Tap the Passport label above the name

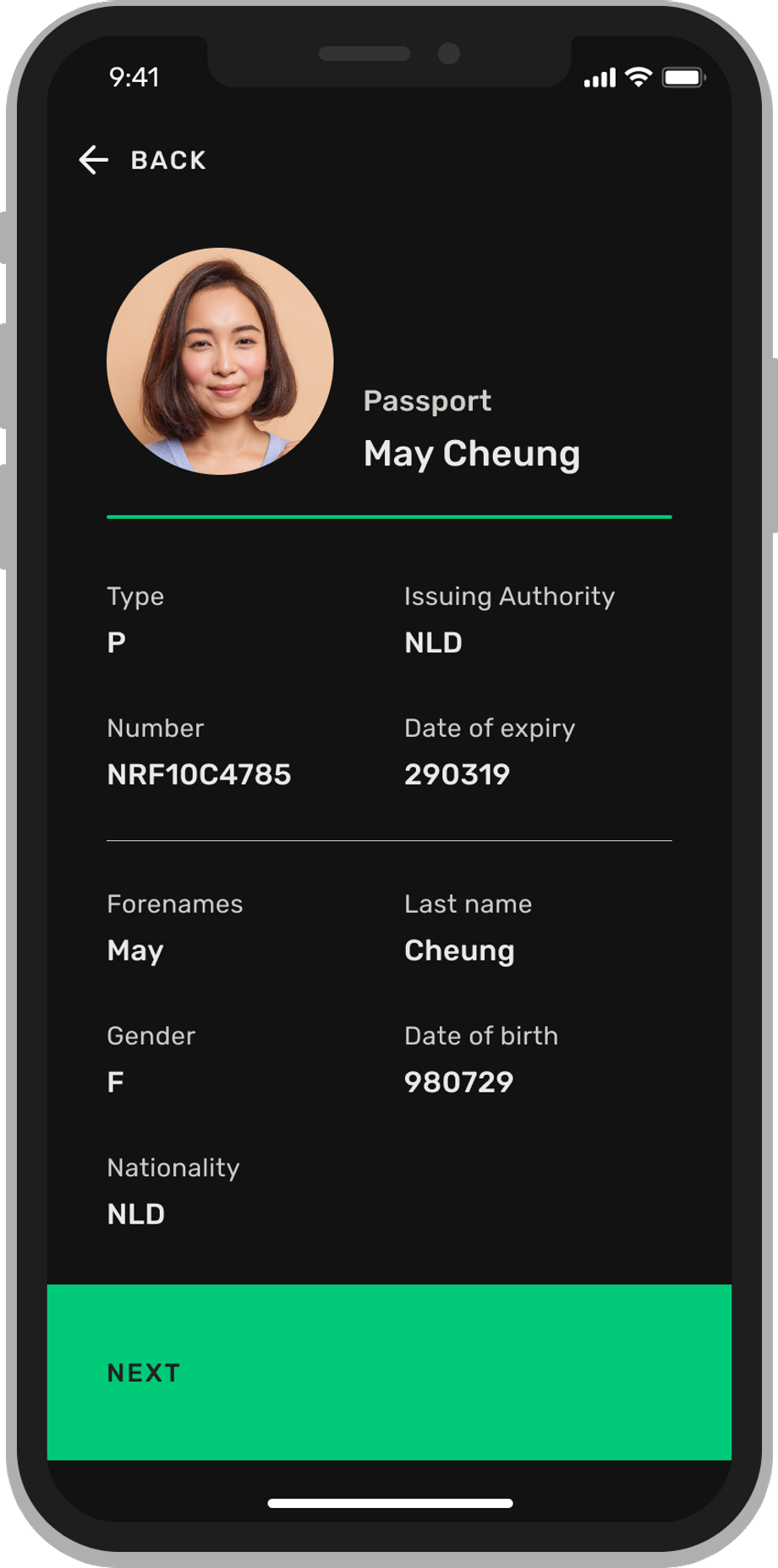tap(427, 400)
